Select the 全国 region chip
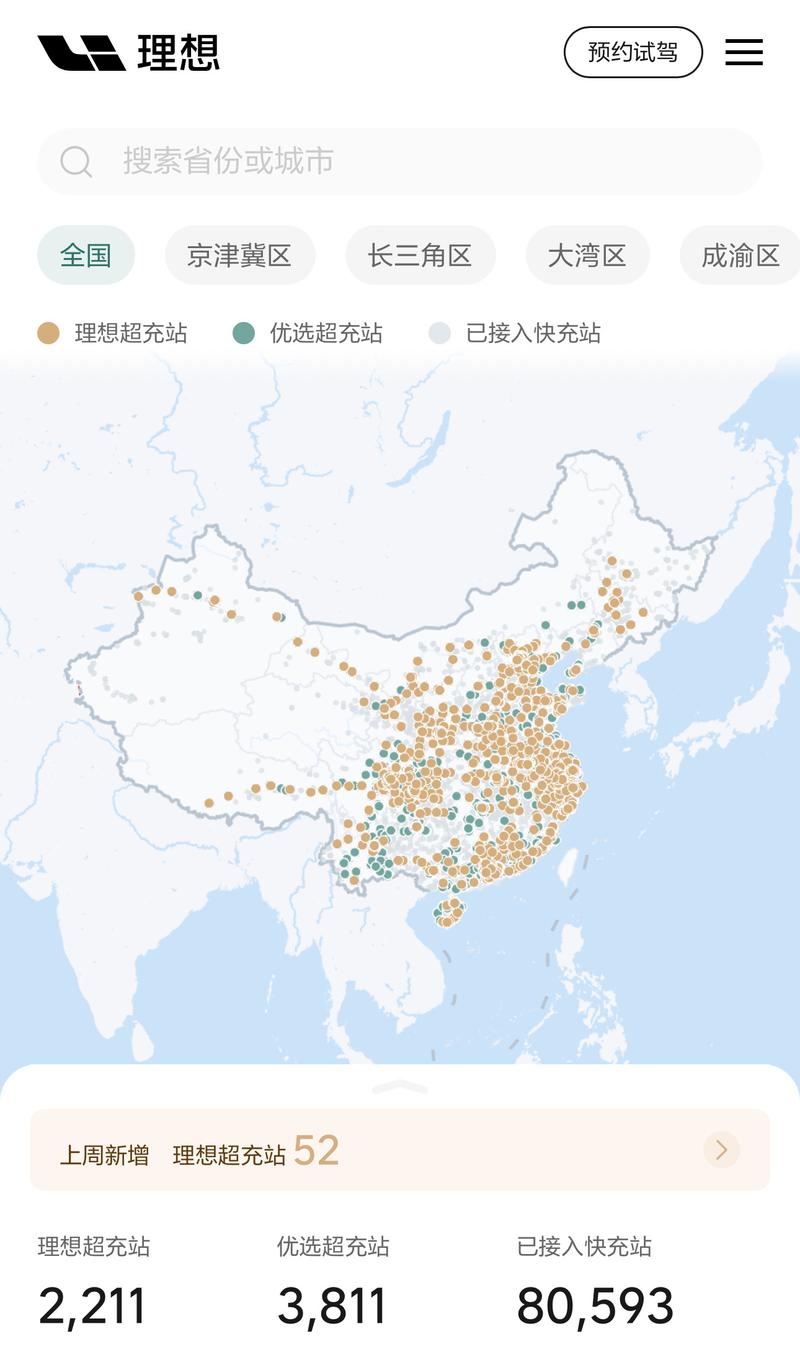800x1367 pixels. coord(86,255)
